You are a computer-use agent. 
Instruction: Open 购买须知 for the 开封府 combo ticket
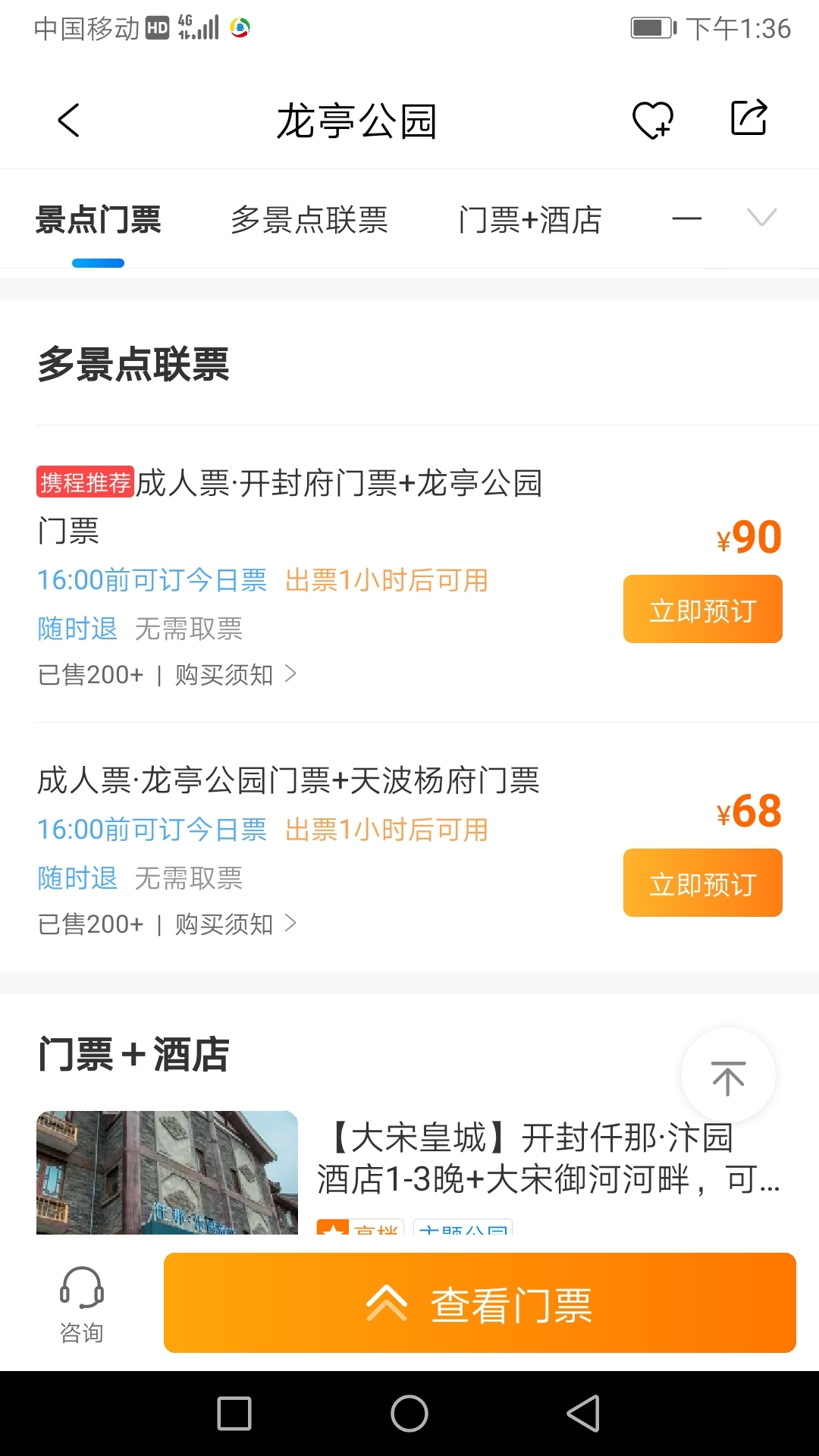(x=235, y=674)
